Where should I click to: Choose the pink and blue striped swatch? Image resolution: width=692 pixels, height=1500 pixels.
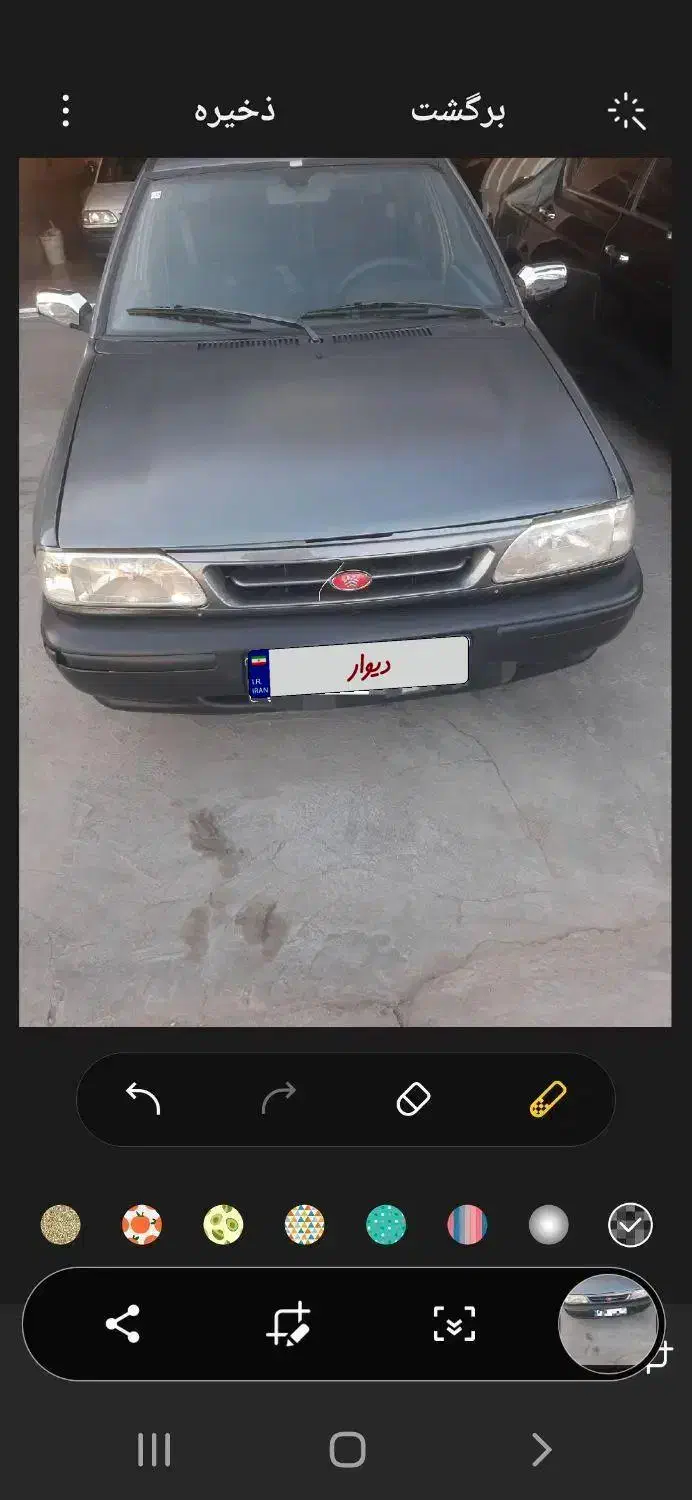(x=467, y=1225)
